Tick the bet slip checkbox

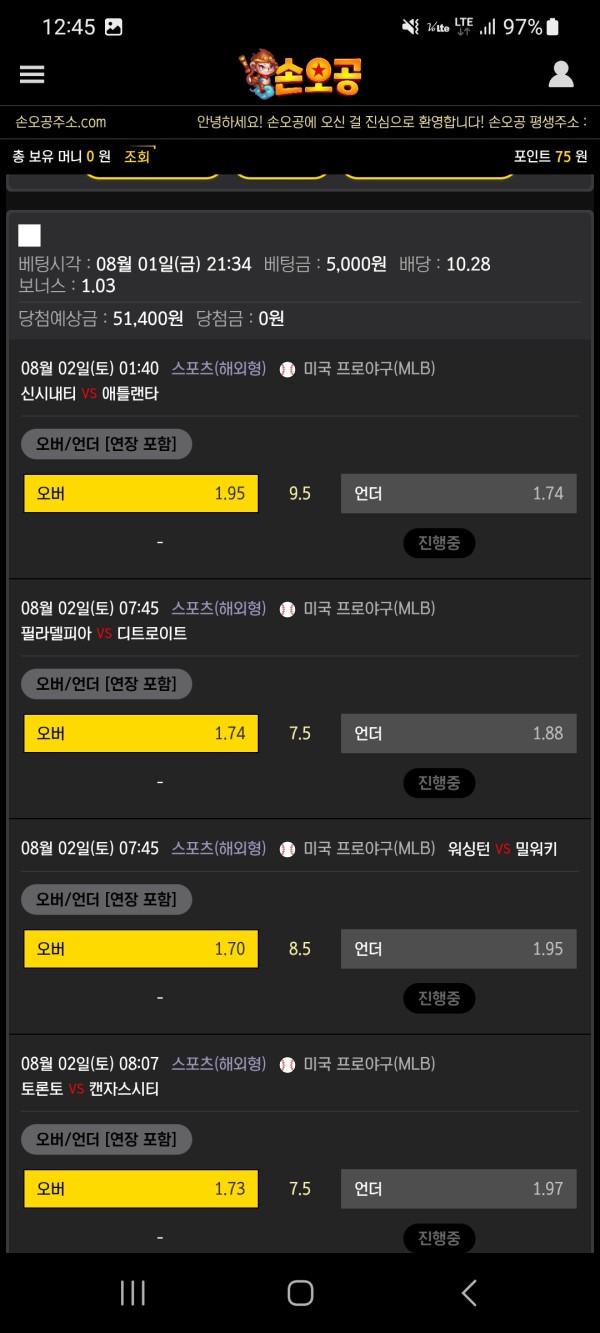pyautogui.click(x=30, y=235)
